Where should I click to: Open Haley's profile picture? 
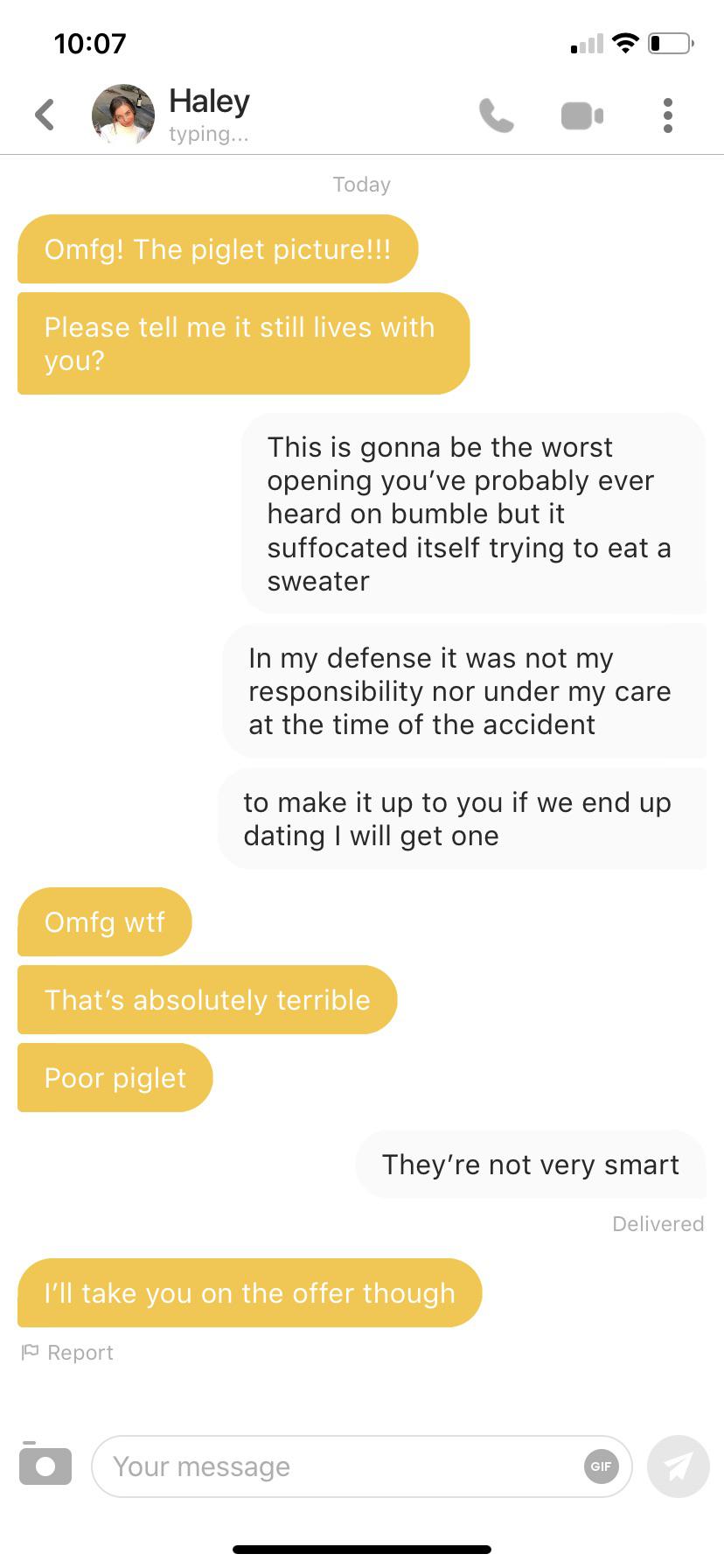[x=123, y=115]
